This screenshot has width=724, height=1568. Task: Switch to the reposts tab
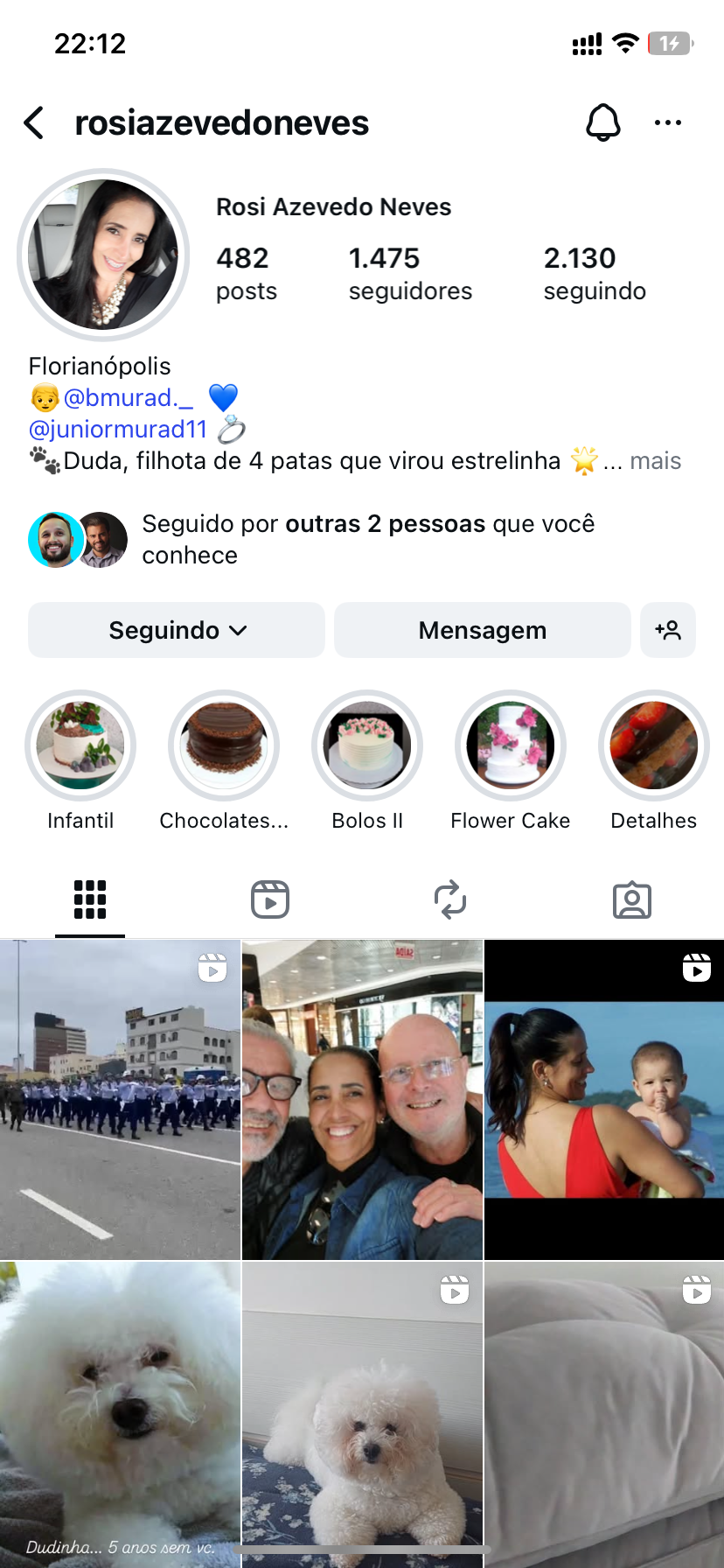point(450,899)
